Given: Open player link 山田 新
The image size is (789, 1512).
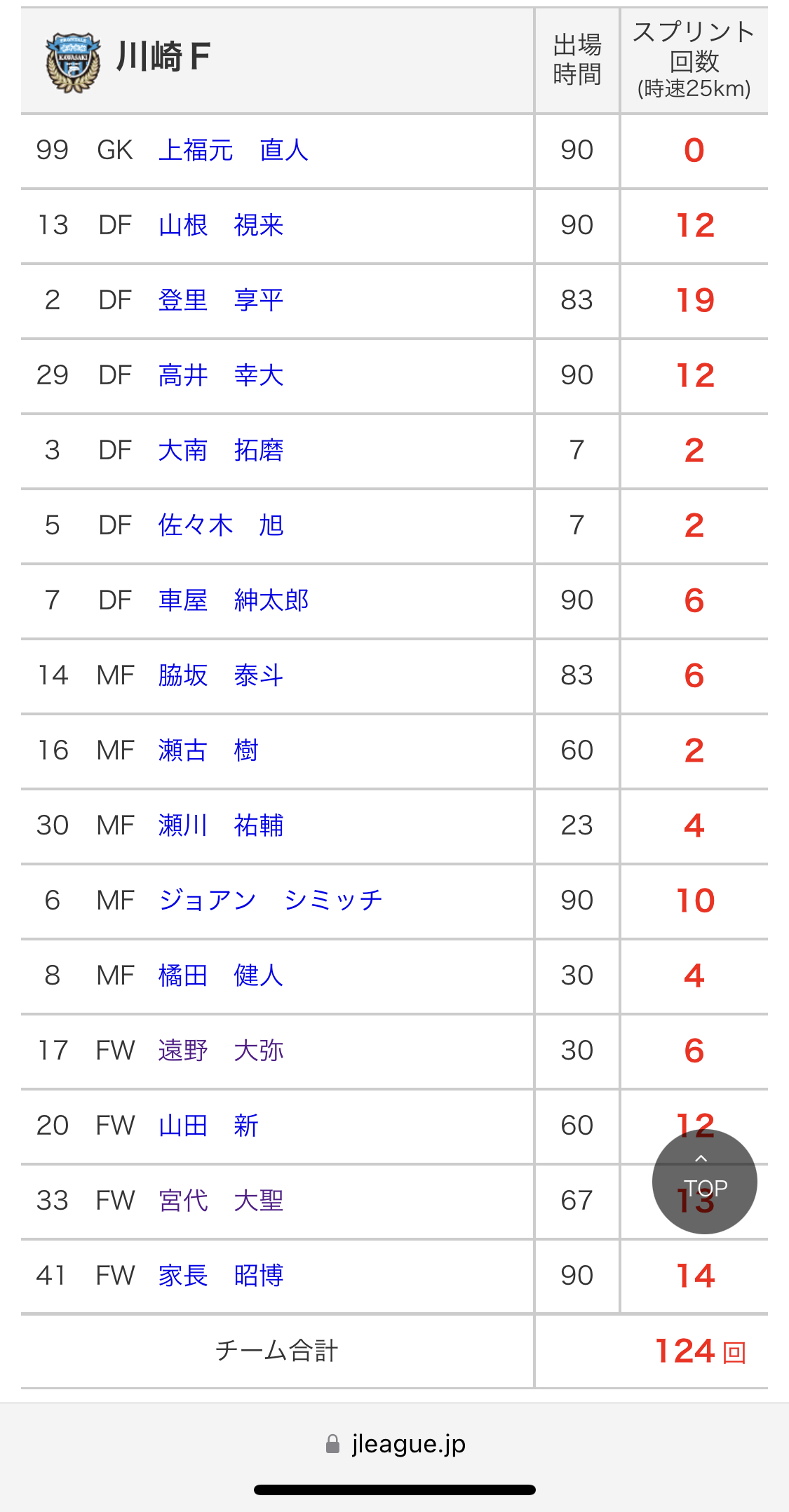Looking at the screenshot, I should pos(208,1126).
